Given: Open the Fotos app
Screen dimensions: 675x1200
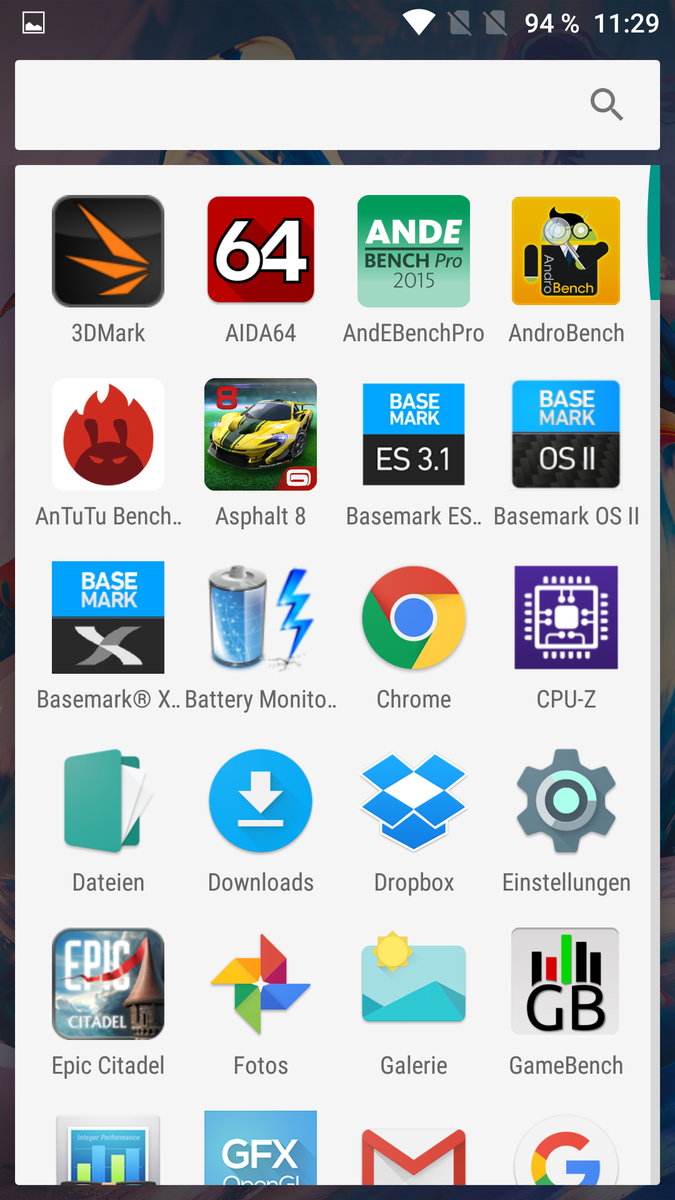Looking at the screenshot, I should coord(261,984).
